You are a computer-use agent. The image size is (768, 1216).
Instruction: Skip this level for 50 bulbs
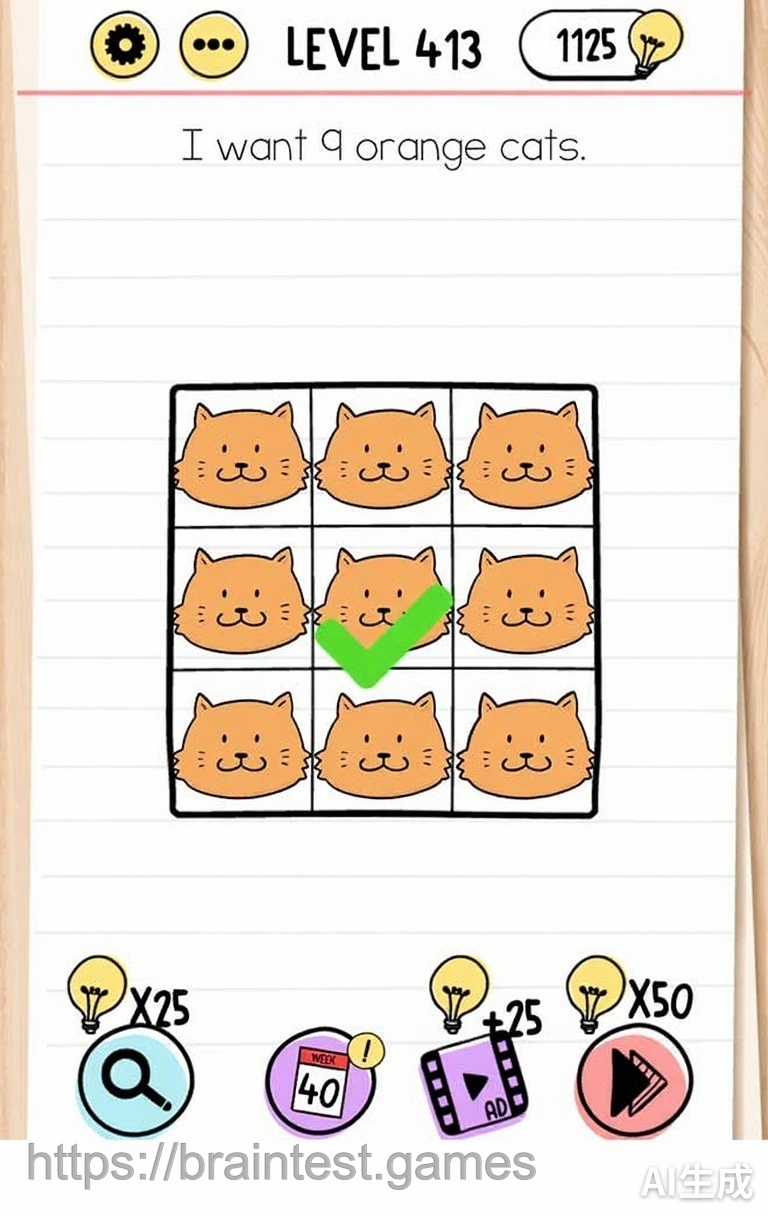pos(633,1081)
